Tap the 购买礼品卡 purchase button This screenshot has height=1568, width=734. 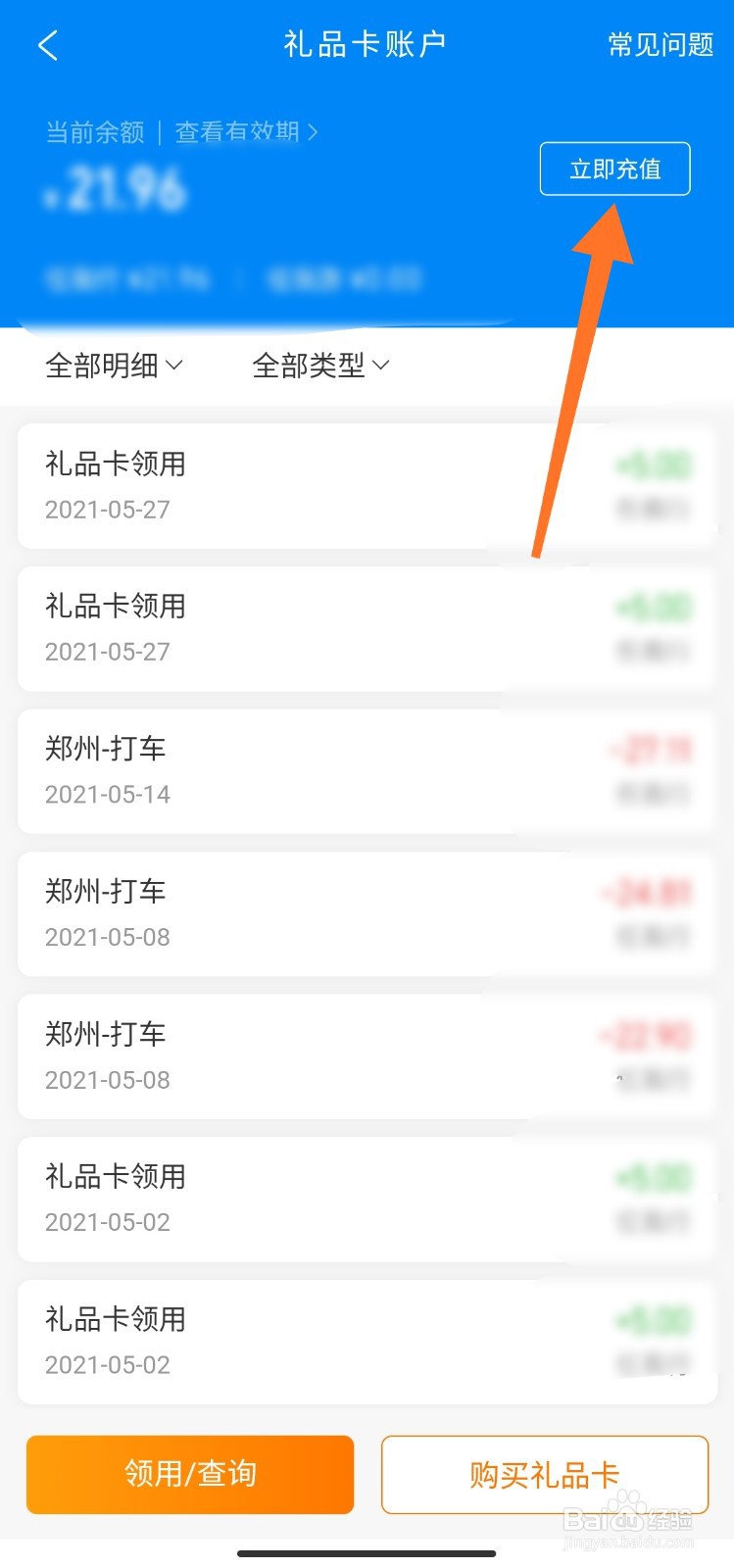point(544,1475)
